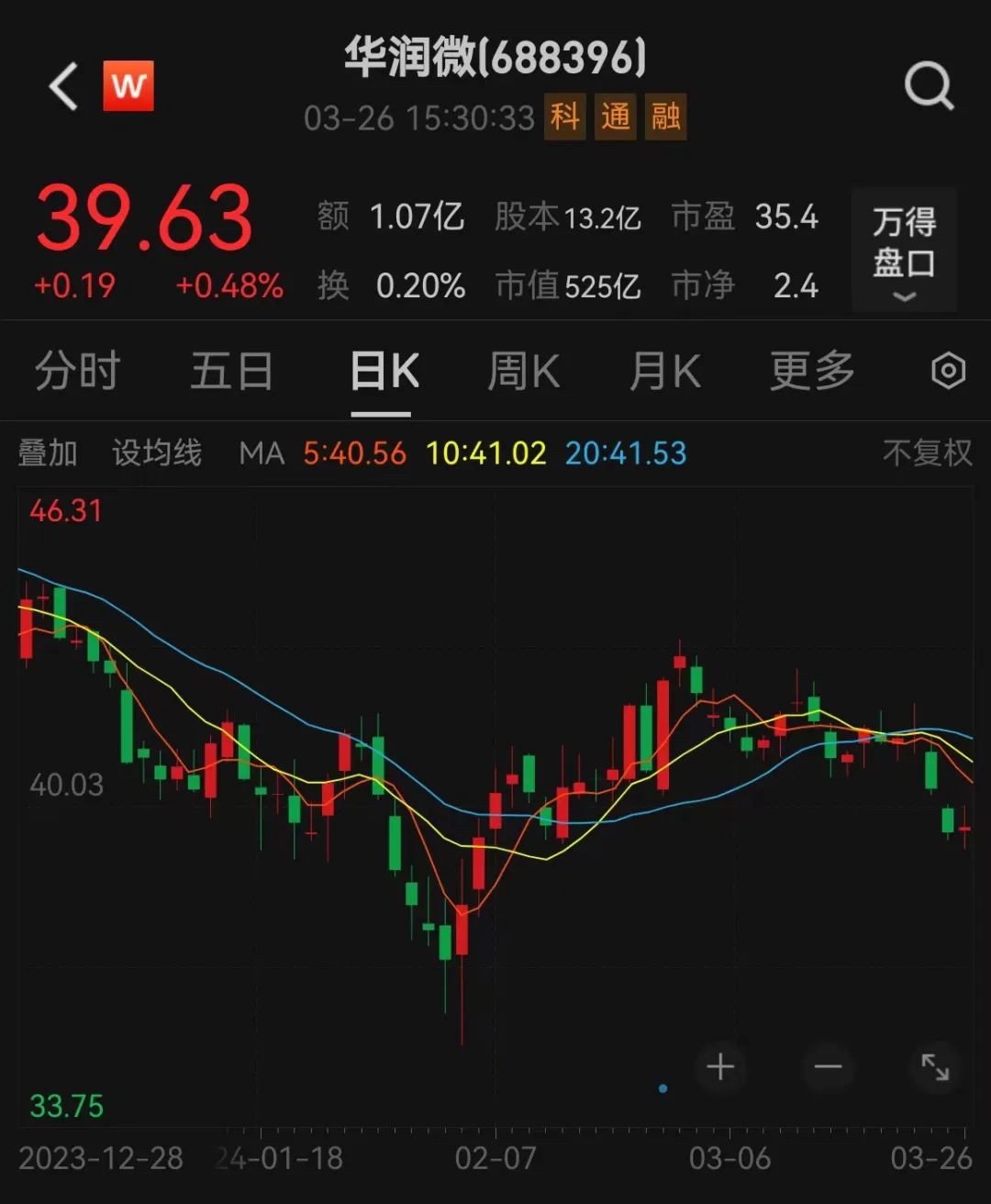991x1204 pixels.
Task: Switch to the 分时 tab
Action: 78,372
